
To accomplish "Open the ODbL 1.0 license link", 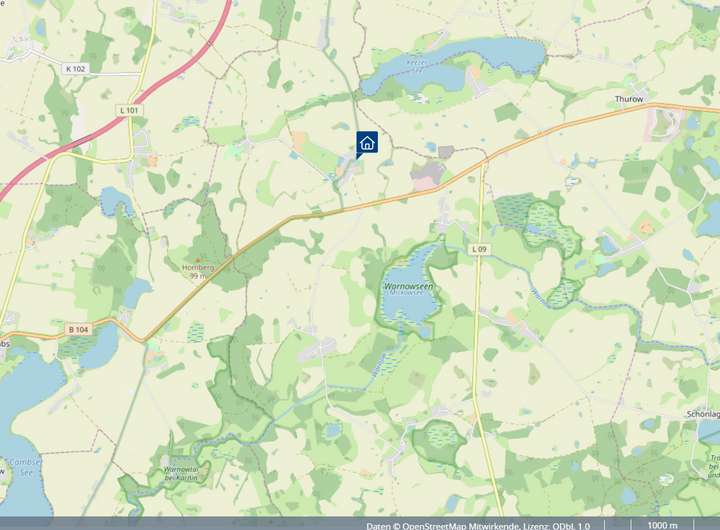I will pyautogui.click(x=571, y=526).
